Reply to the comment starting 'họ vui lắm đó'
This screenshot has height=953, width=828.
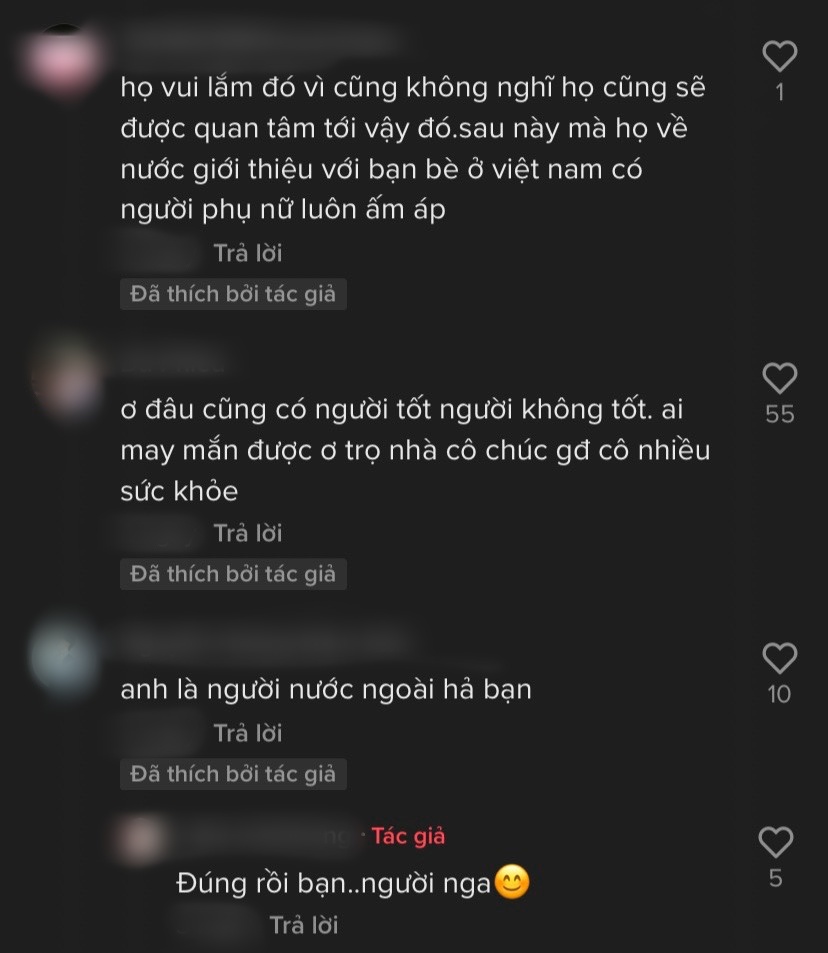(x=248, y=253)
